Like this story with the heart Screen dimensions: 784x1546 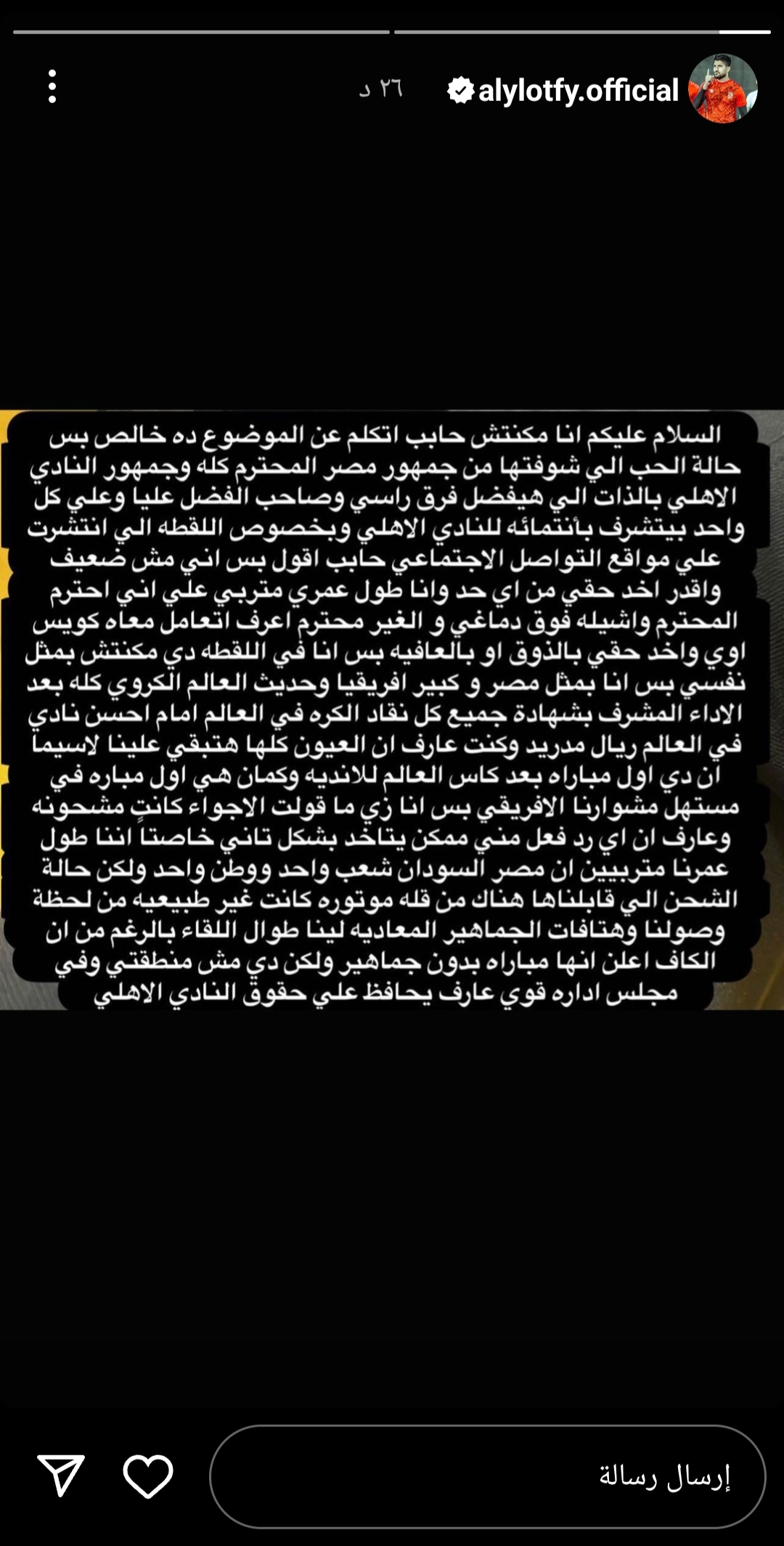148,1476
